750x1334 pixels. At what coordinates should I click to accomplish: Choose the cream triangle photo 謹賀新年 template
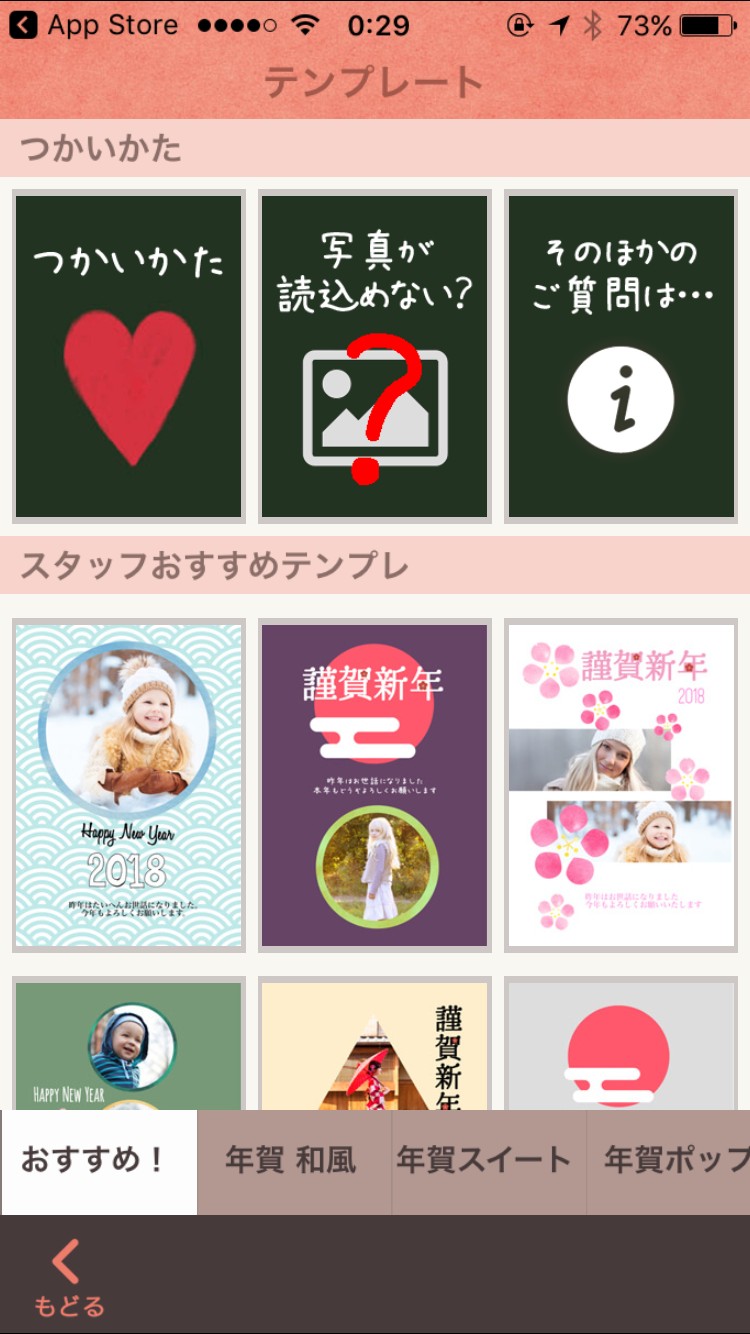(x=374, y=1045)
